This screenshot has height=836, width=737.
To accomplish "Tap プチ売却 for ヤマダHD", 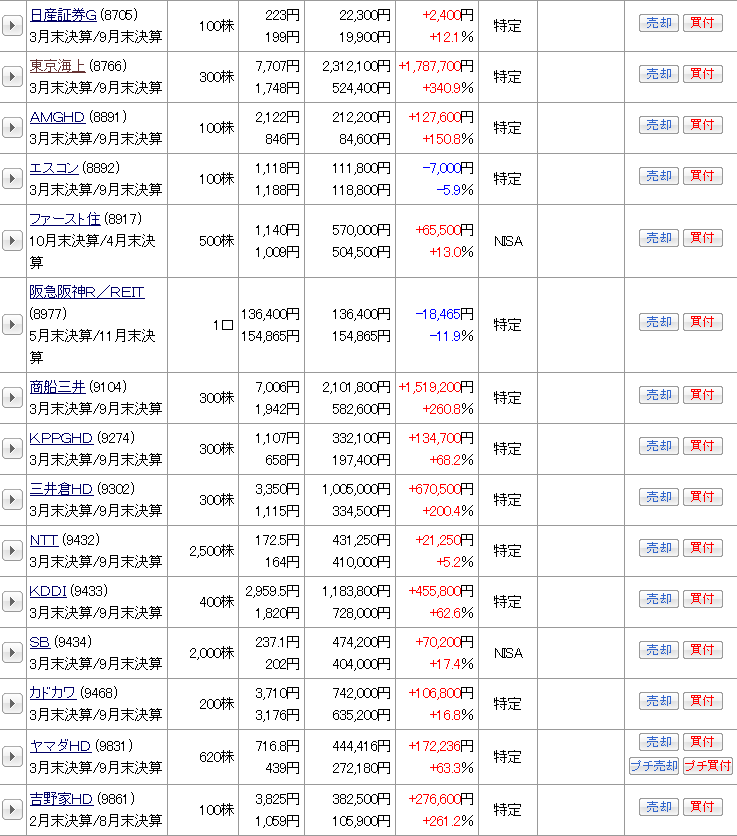I will [654, 766].
